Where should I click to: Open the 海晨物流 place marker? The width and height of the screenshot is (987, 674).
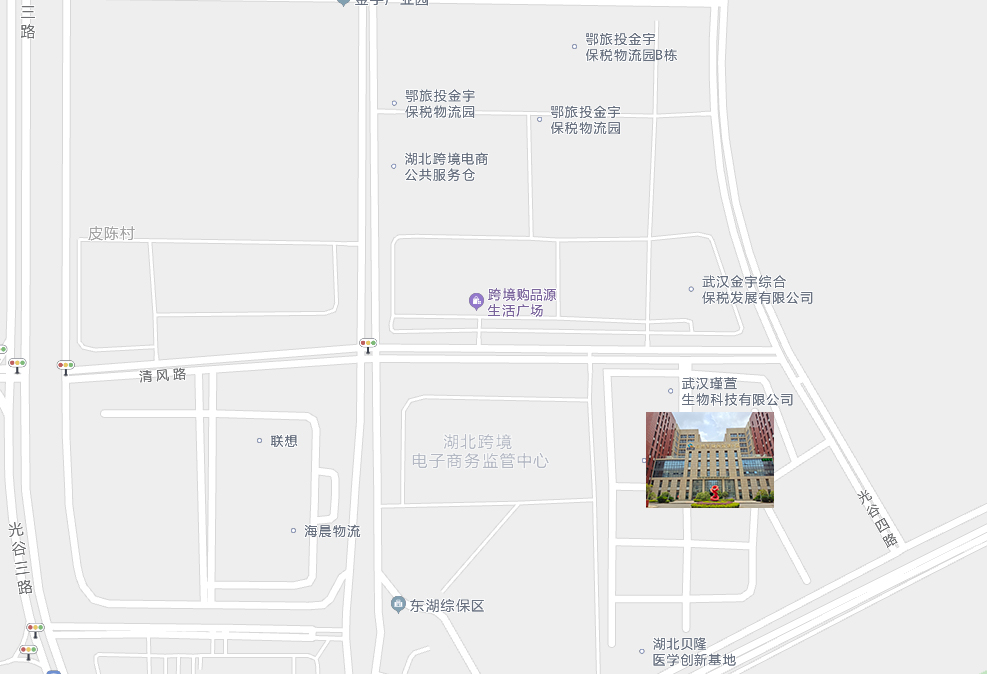coord(294,531)
